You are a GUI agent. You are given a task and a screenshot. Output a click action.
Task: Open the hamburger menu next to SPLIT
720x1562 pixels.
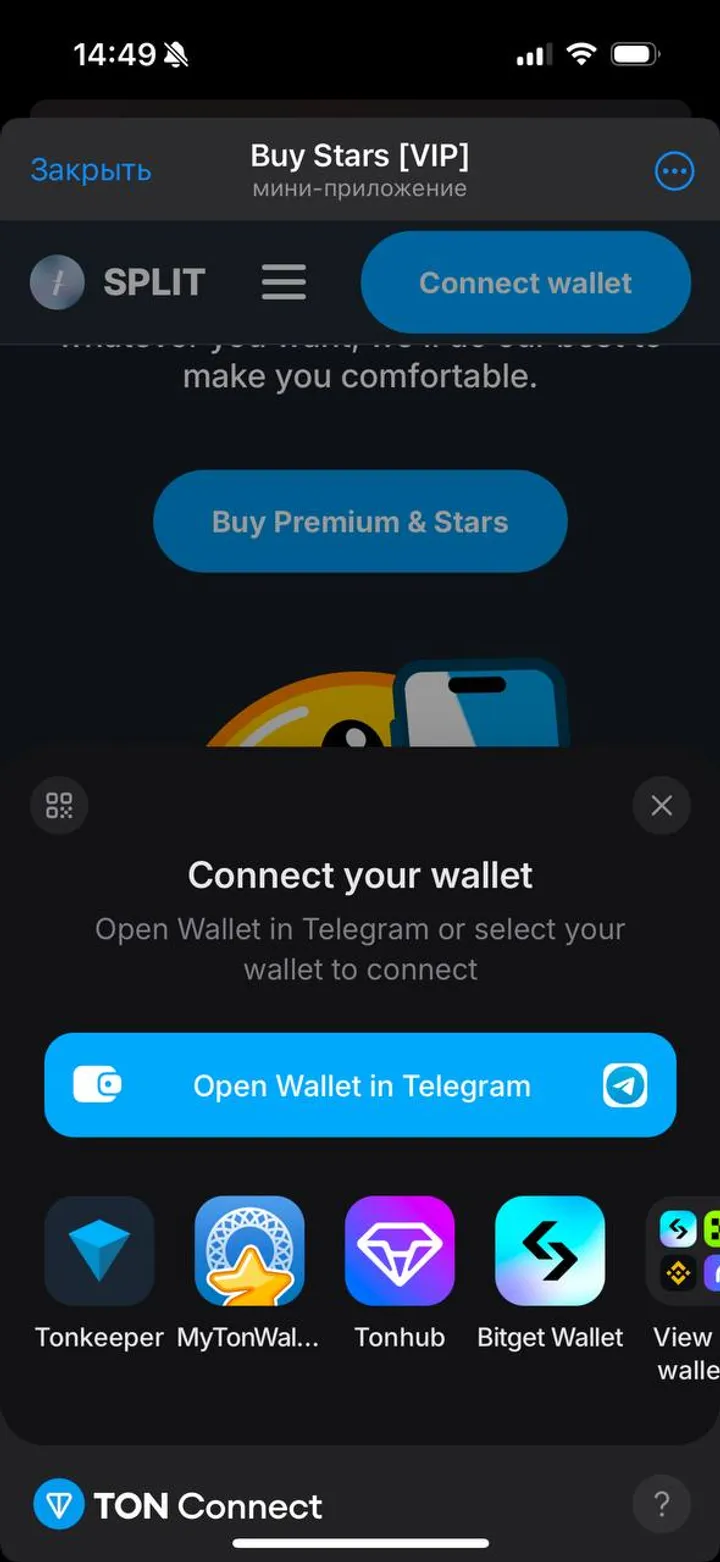[284, 282]
